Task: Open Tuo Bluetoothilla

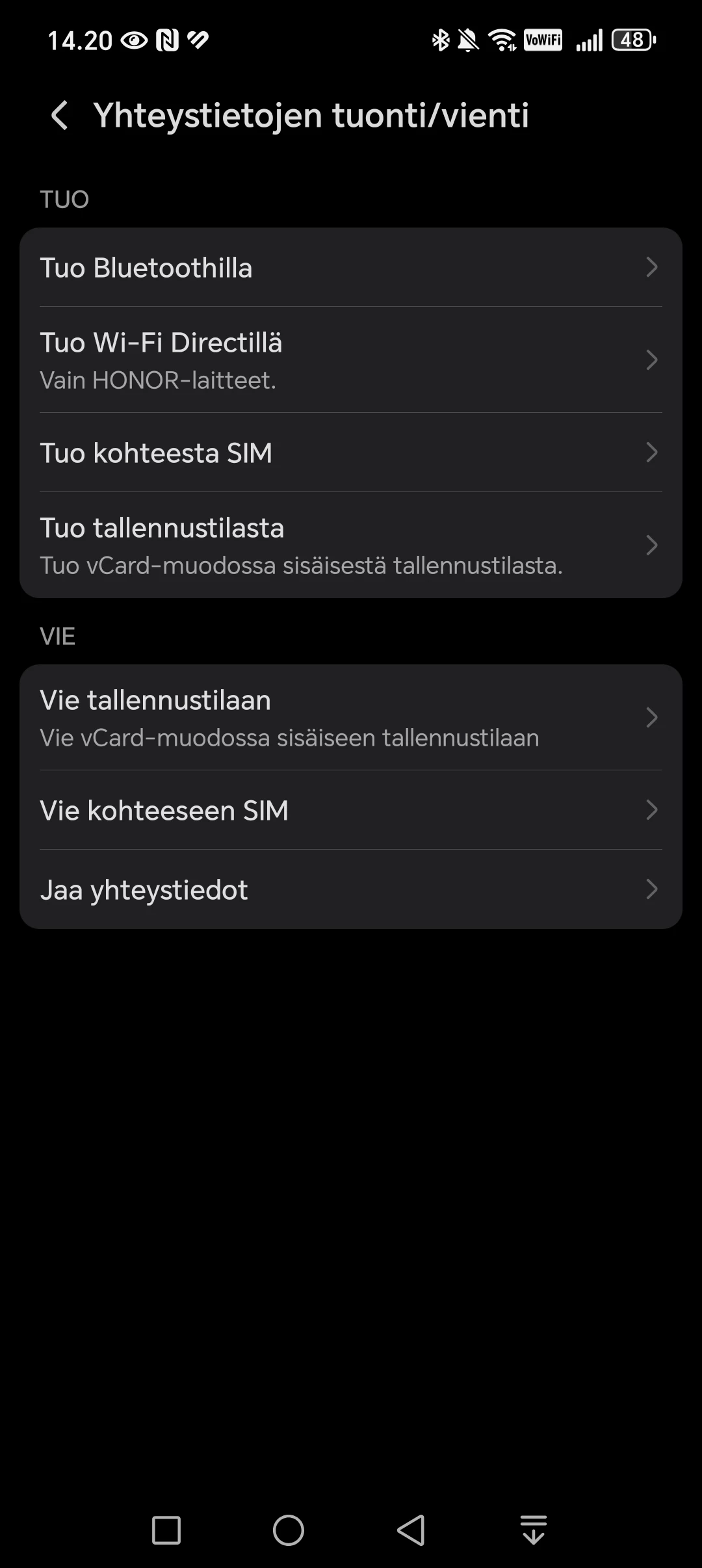Action: [351, 267]
